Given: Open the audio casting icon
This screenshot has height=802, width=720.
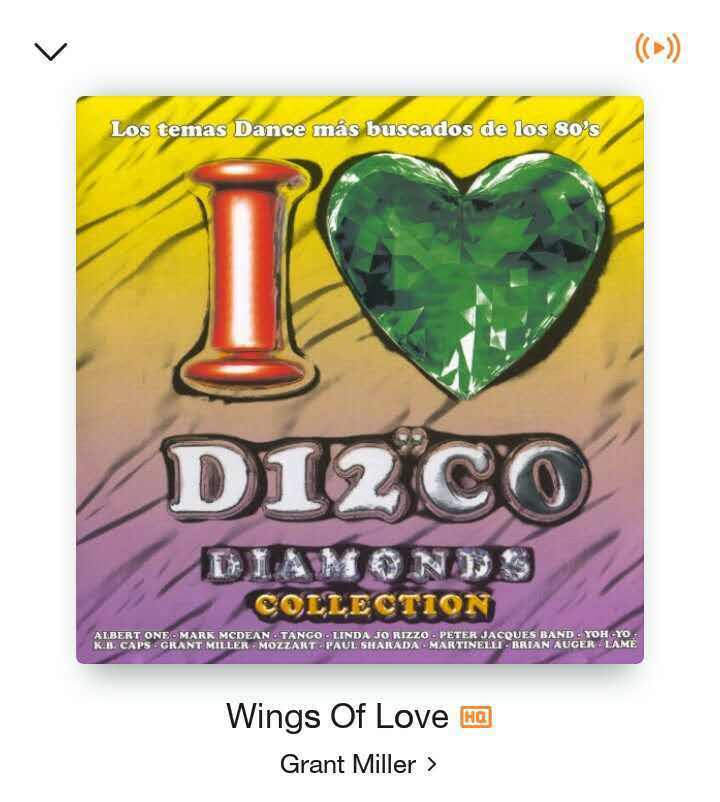Looking at the screenshot, I should (657, 48).
